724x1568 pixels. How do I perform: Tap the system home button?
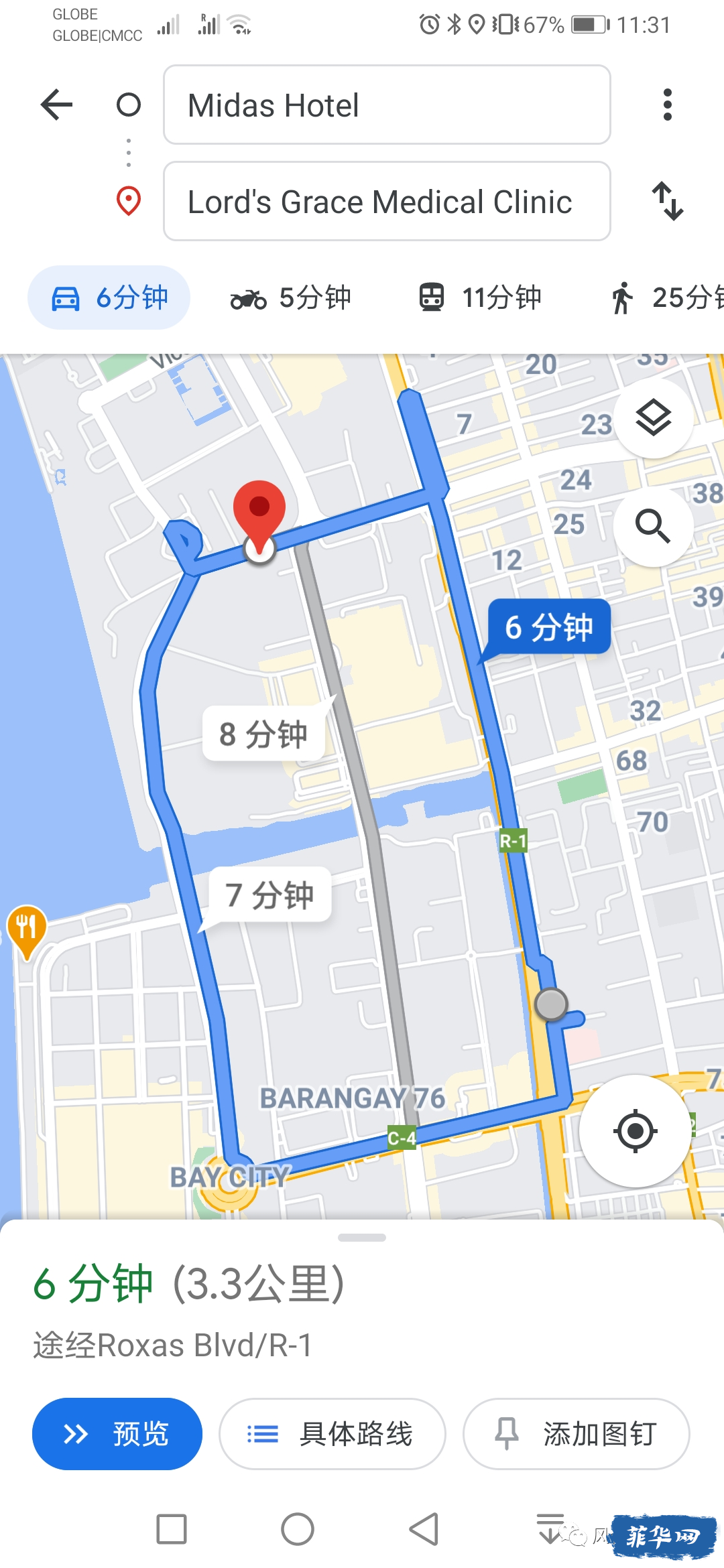pyautogui.click(x=298, y=1529)
